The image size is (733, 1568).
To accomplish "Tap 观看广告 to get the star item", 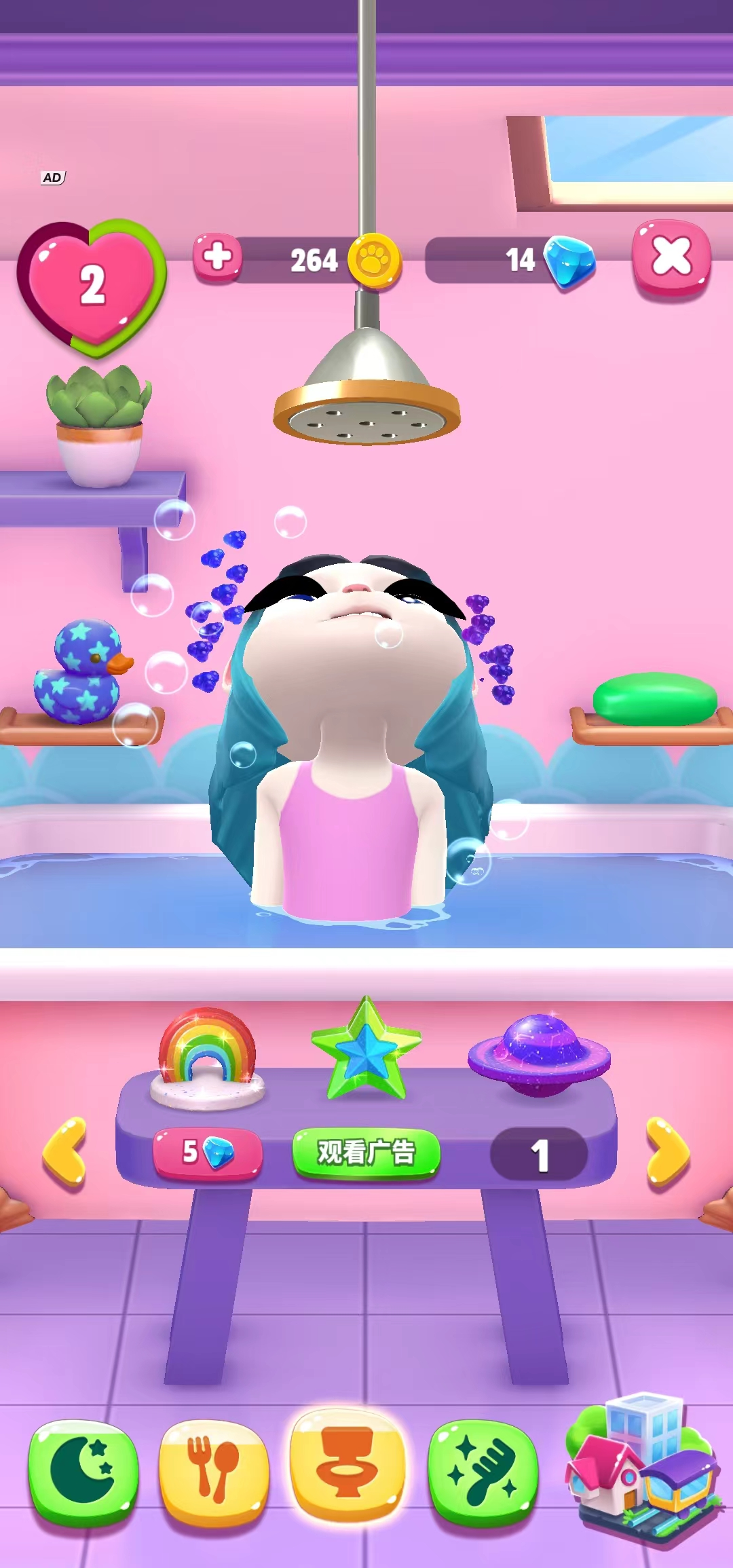I will tap(366, 1152).
